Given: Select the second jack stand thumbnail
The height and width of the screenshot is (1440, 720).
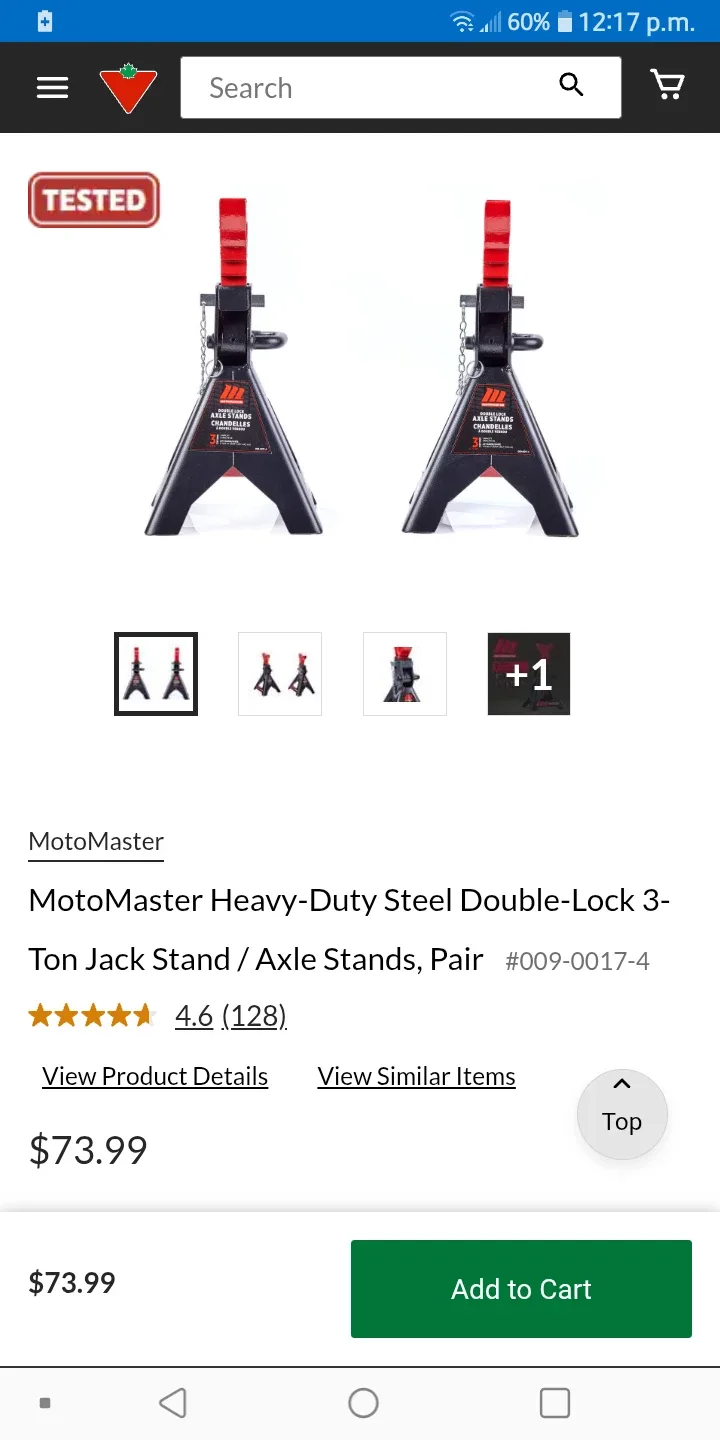Looking at the screenshot, I should pyautogui.click(x=280, y=673).
